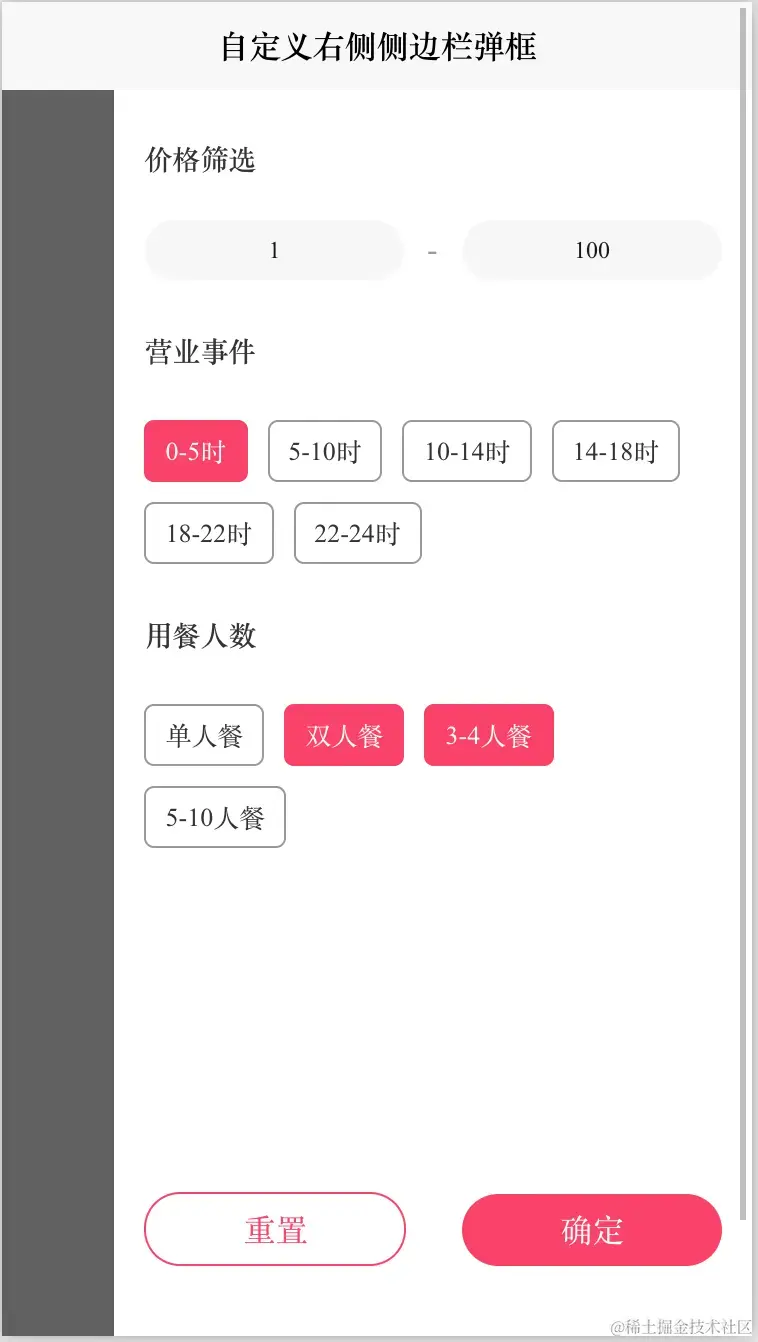The width and height of the screenshot is (758, 1342).
Task: Confirm filters with the 确定 button
Action: coord(592,1229)
